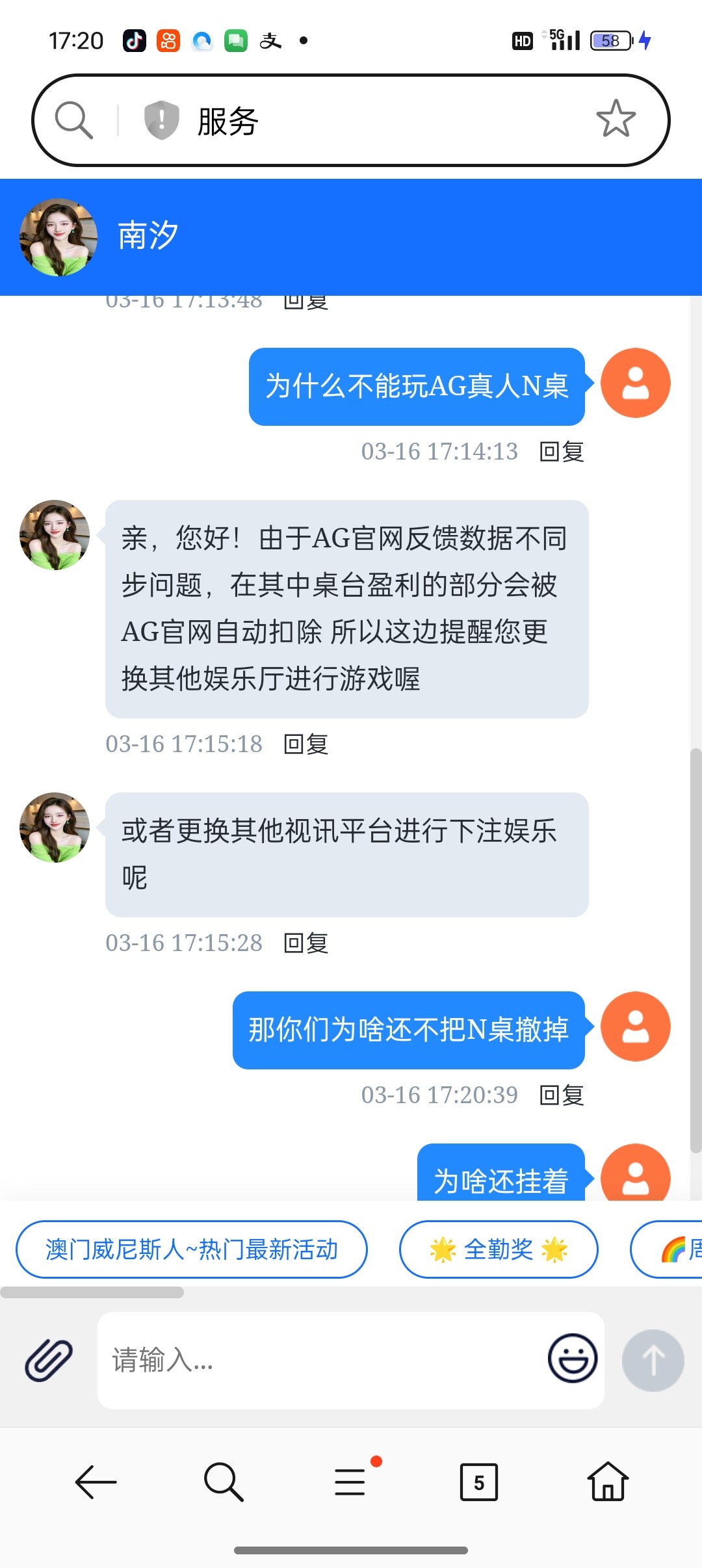View the 5 open tabs
Image resolution: width=702 pixels, height=1568 pixels.
click(478, 1482)
